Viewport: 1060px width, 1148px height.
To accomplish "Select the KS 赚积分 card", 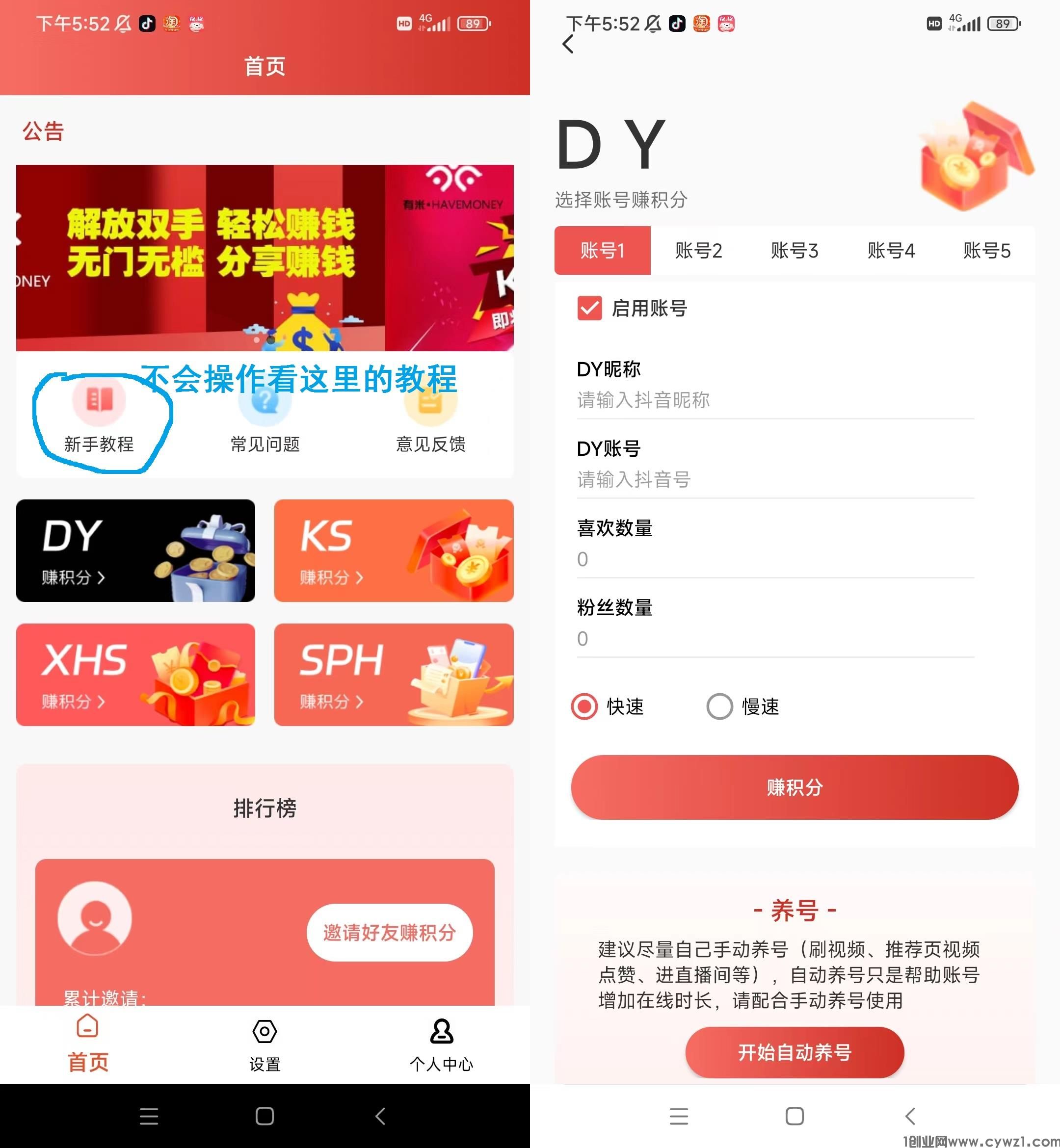I will [x=394, y=550].
